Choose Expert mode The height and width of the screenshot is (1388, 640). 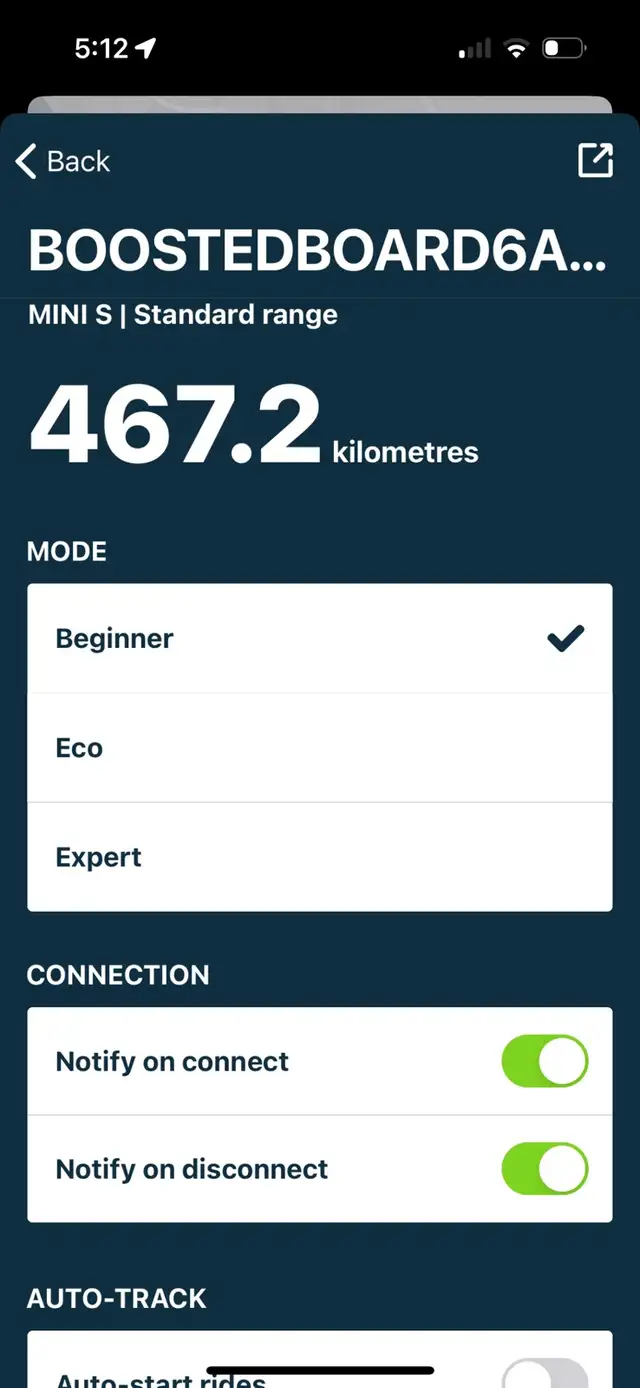[320, 857]
